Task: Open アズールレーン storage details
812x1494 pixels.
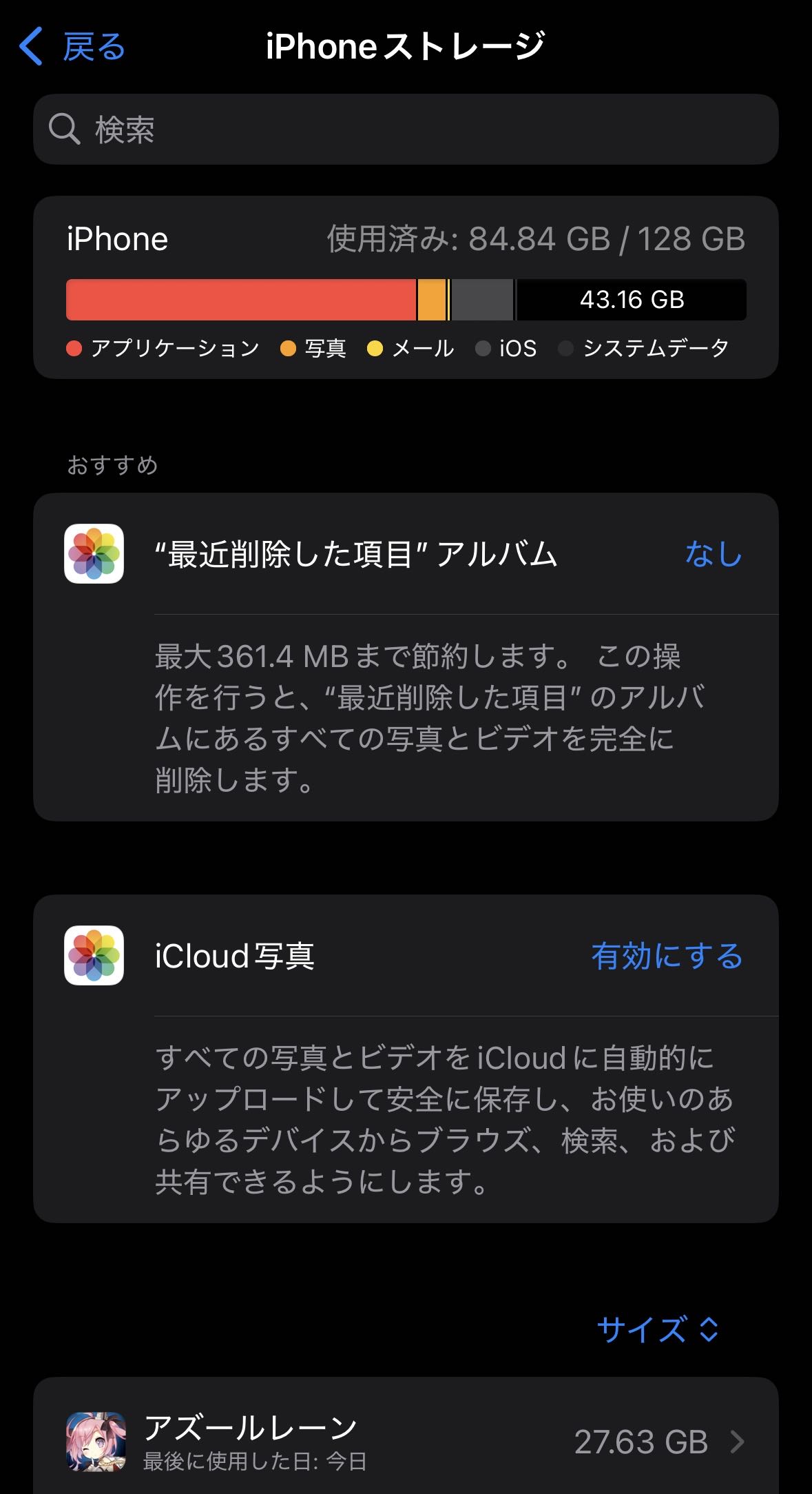Action: (x=406, y=1440)
